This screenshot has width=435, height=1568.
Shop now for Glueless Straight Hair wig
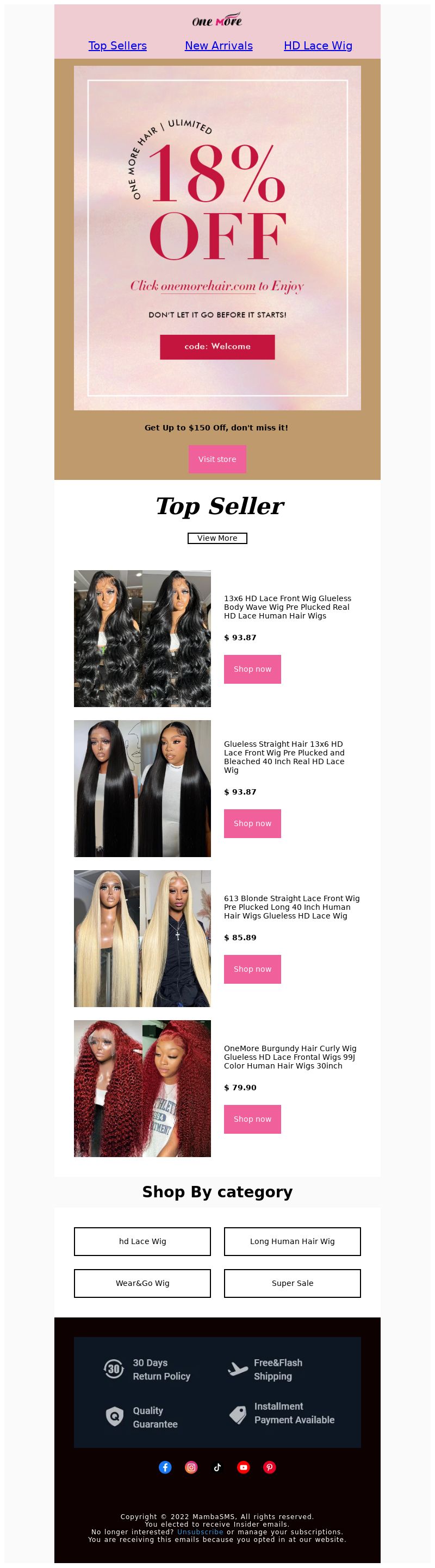pyautogui.click(x=252, y=823)
